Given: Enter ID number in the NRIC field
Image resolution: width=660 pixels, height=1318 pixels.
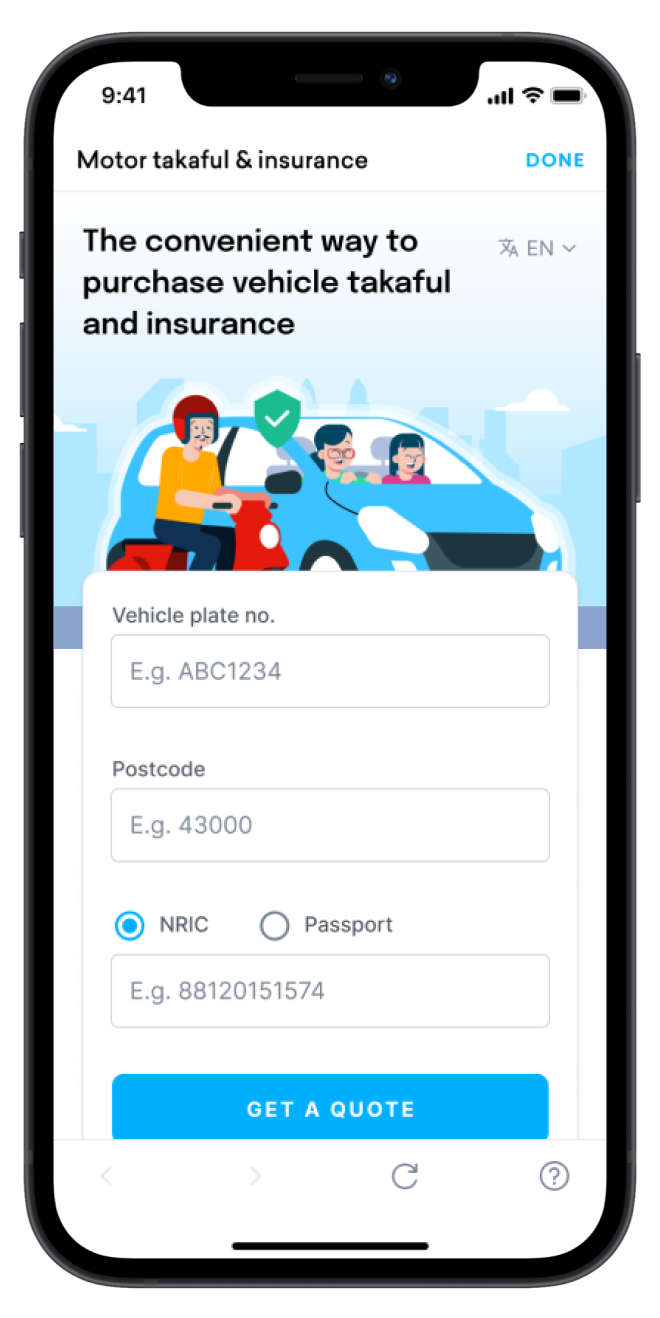Looking at the screenshot, I should pyautogui.click(x=330, y=991).
